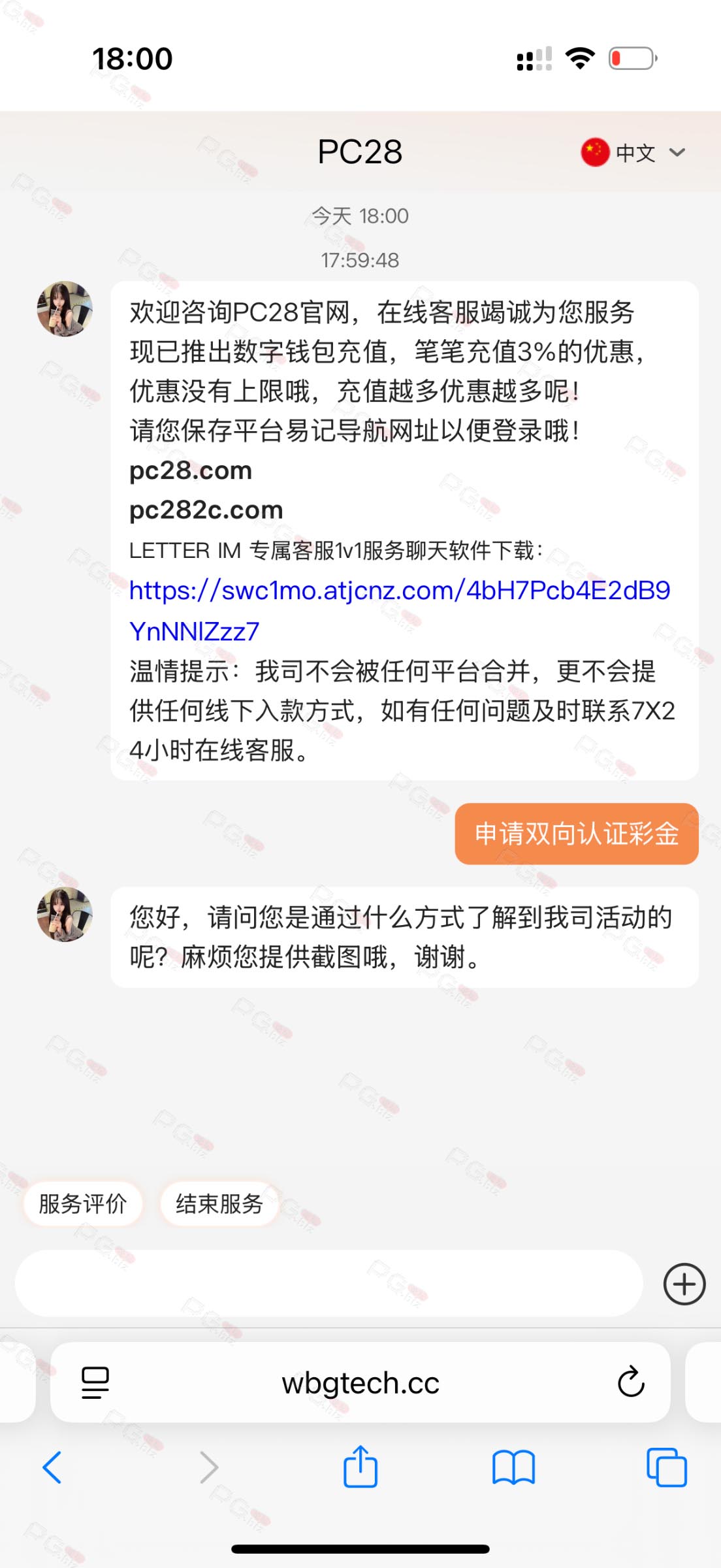Image resolution: width=721 pixels, height=1568 pixels.
Task: Show all open Safari tabs
Action: point(666,1467)
